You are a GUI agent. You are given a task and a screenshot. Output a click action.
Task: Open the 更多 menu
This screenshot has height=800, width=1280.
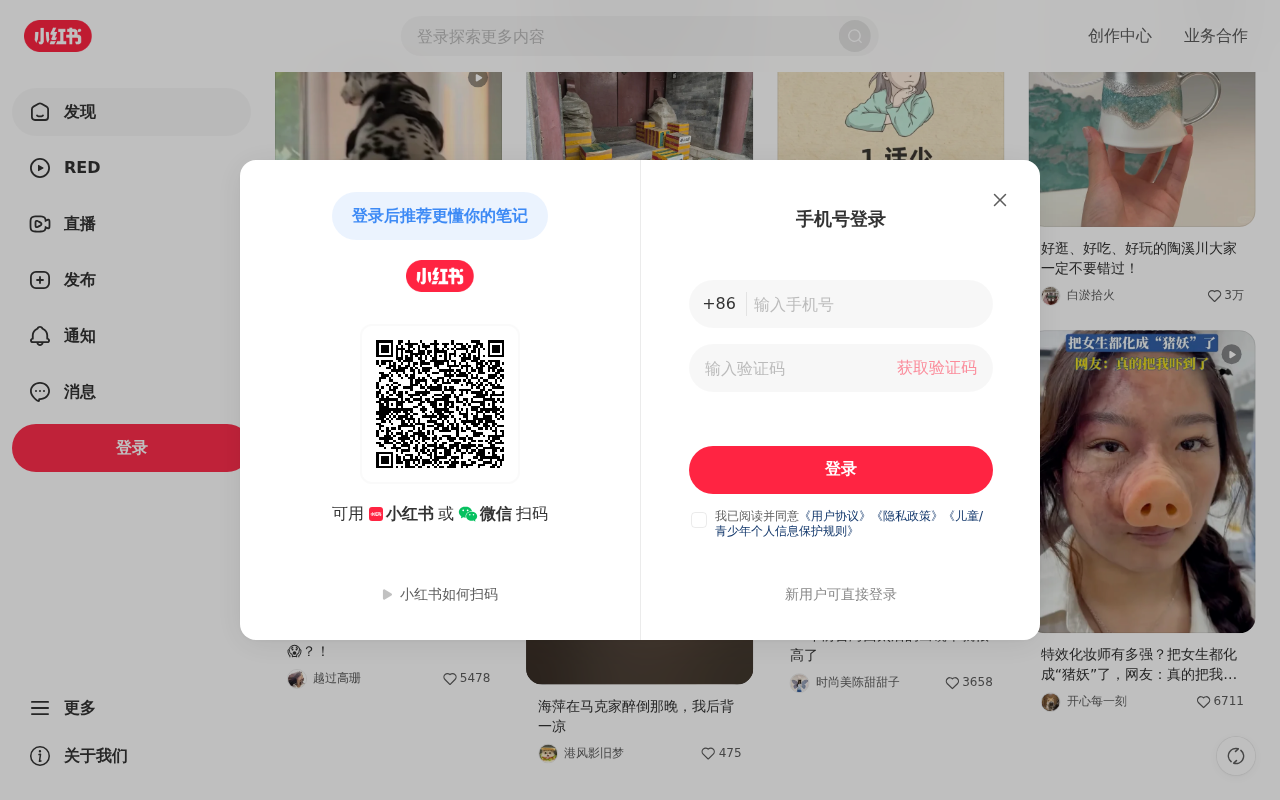tap(131, 708)
